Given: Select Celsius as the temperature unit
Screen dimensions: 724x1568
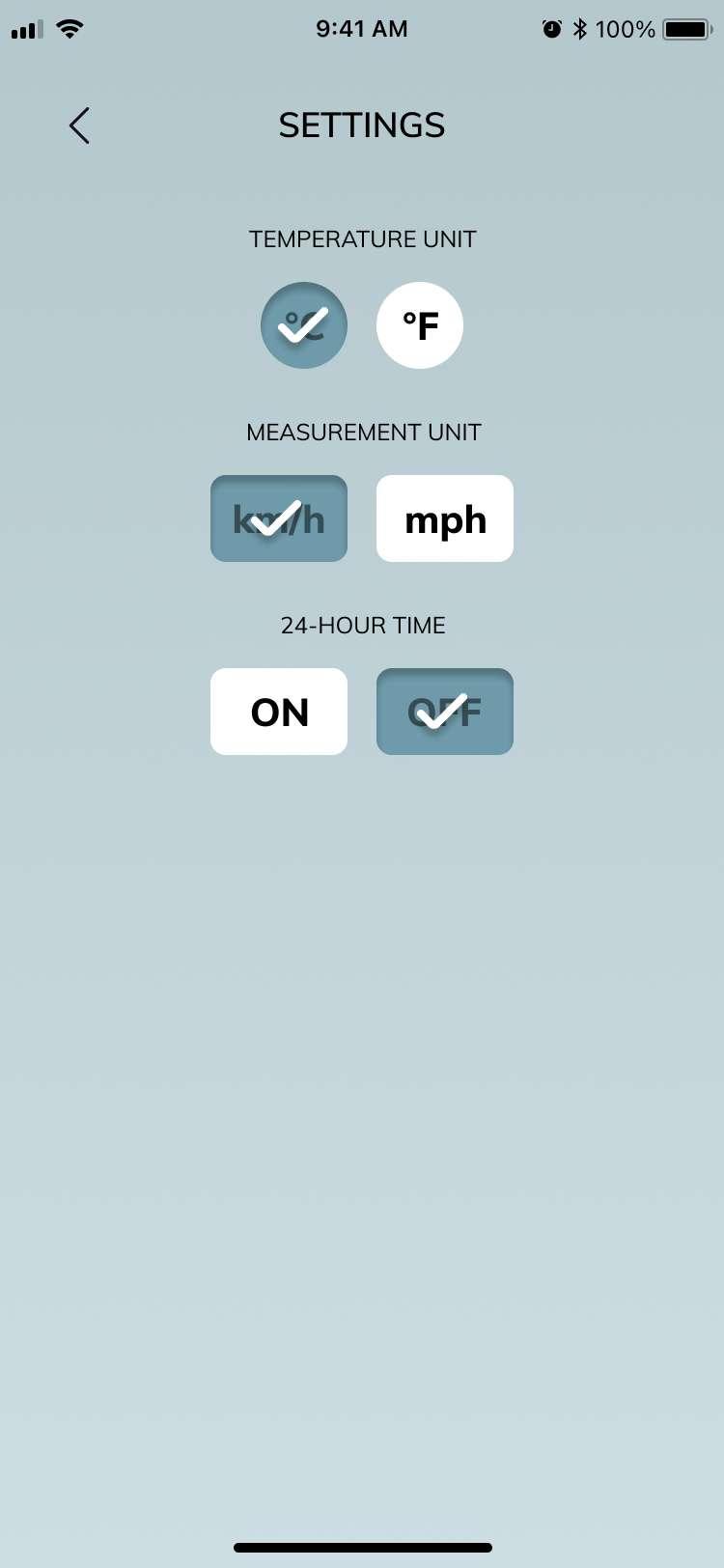Looking at the screenshot, I should (304, 325).
